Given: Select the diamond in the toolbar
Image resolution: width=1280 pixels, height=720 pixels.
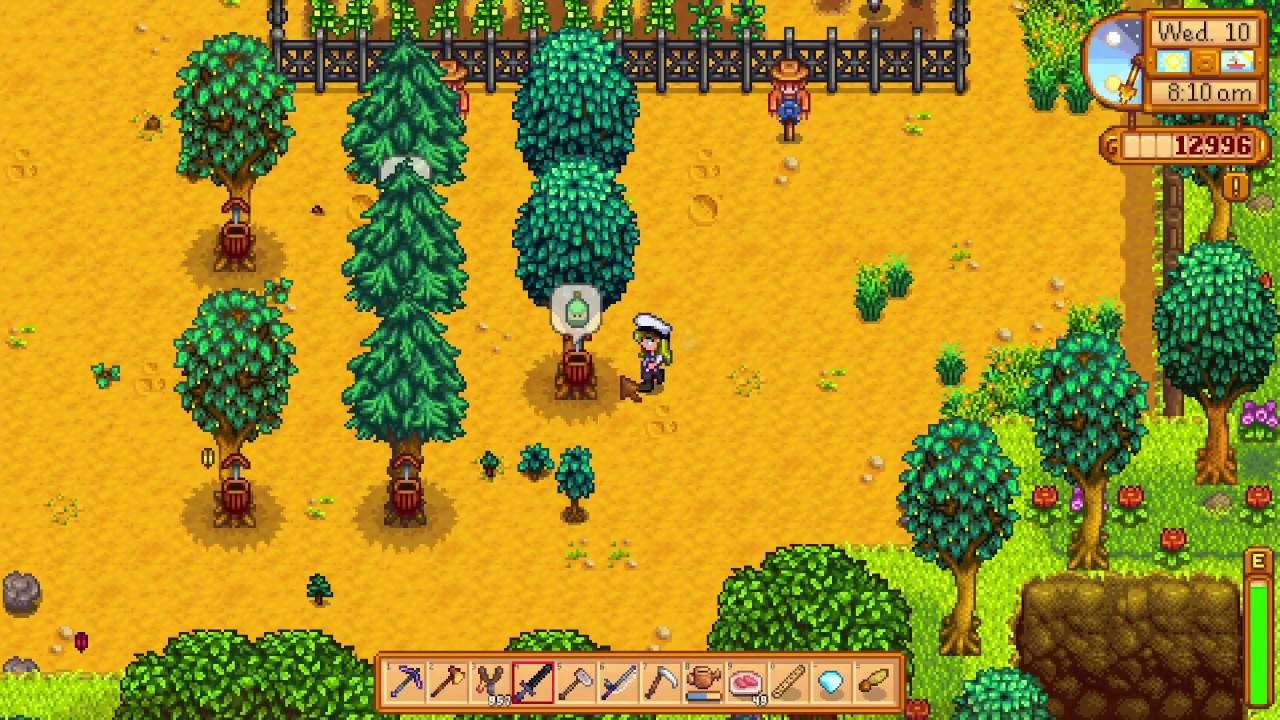Looking at the screenshot, I should (832, 682).
